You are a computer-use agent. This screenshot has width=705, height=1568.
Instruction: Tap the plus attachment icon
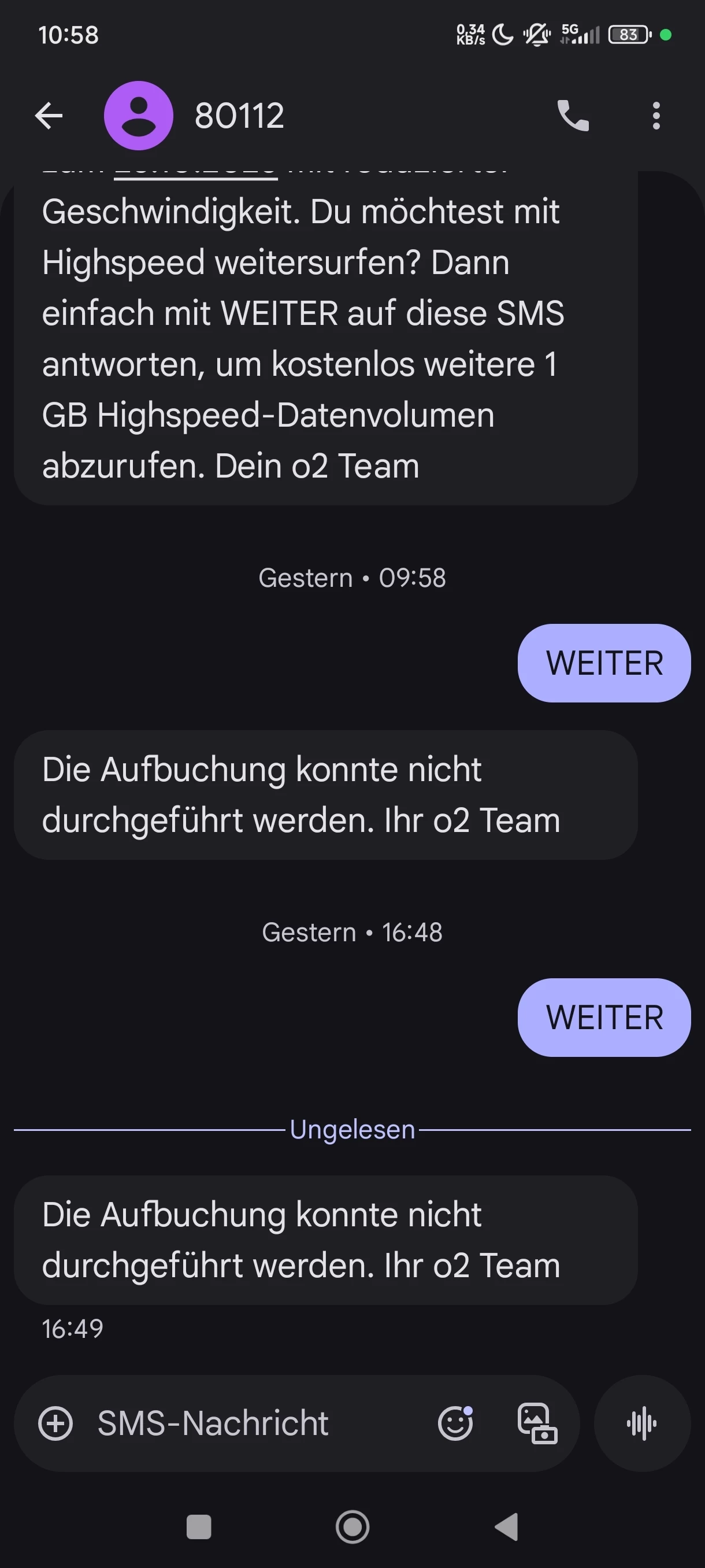55,1423
